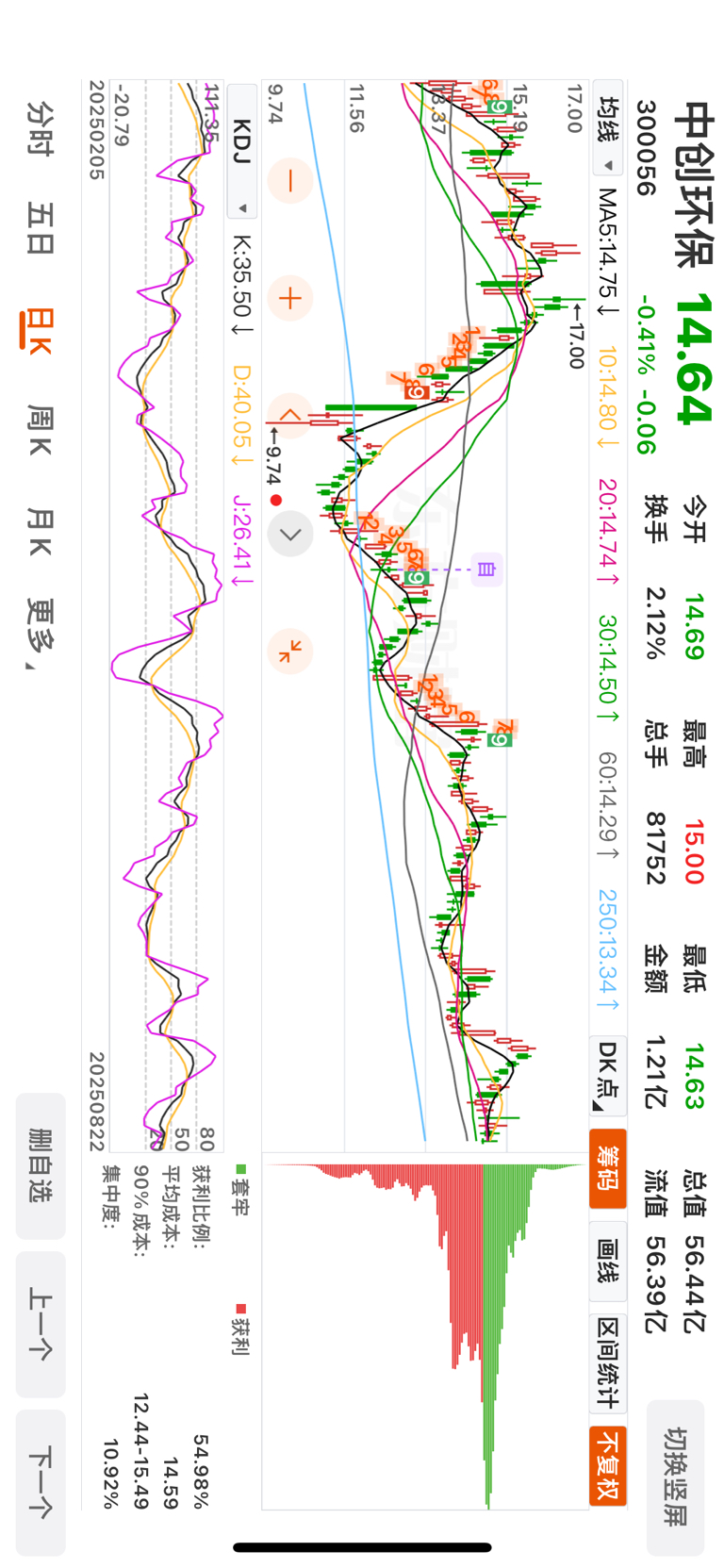Open the DK点 option
Screen dimensions: 724x1568
608,1075
